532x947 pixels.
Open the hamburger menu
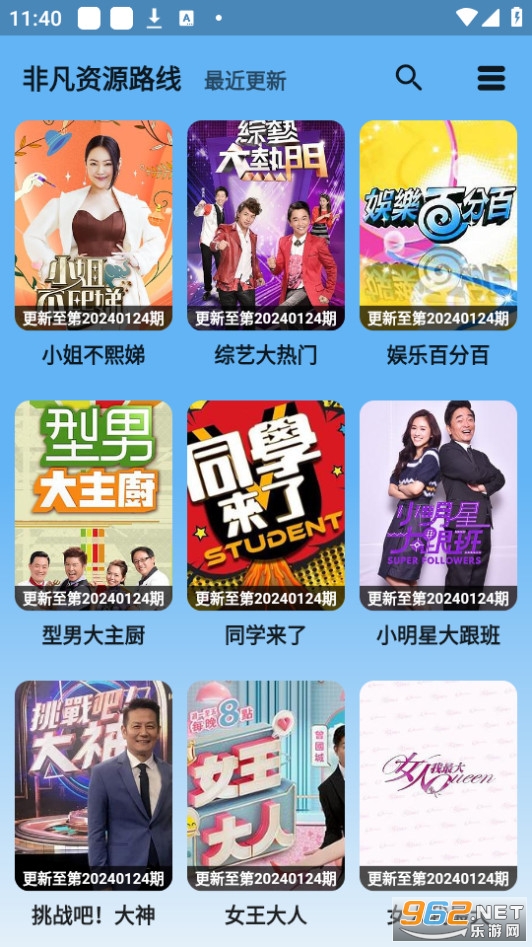(491, 78)
